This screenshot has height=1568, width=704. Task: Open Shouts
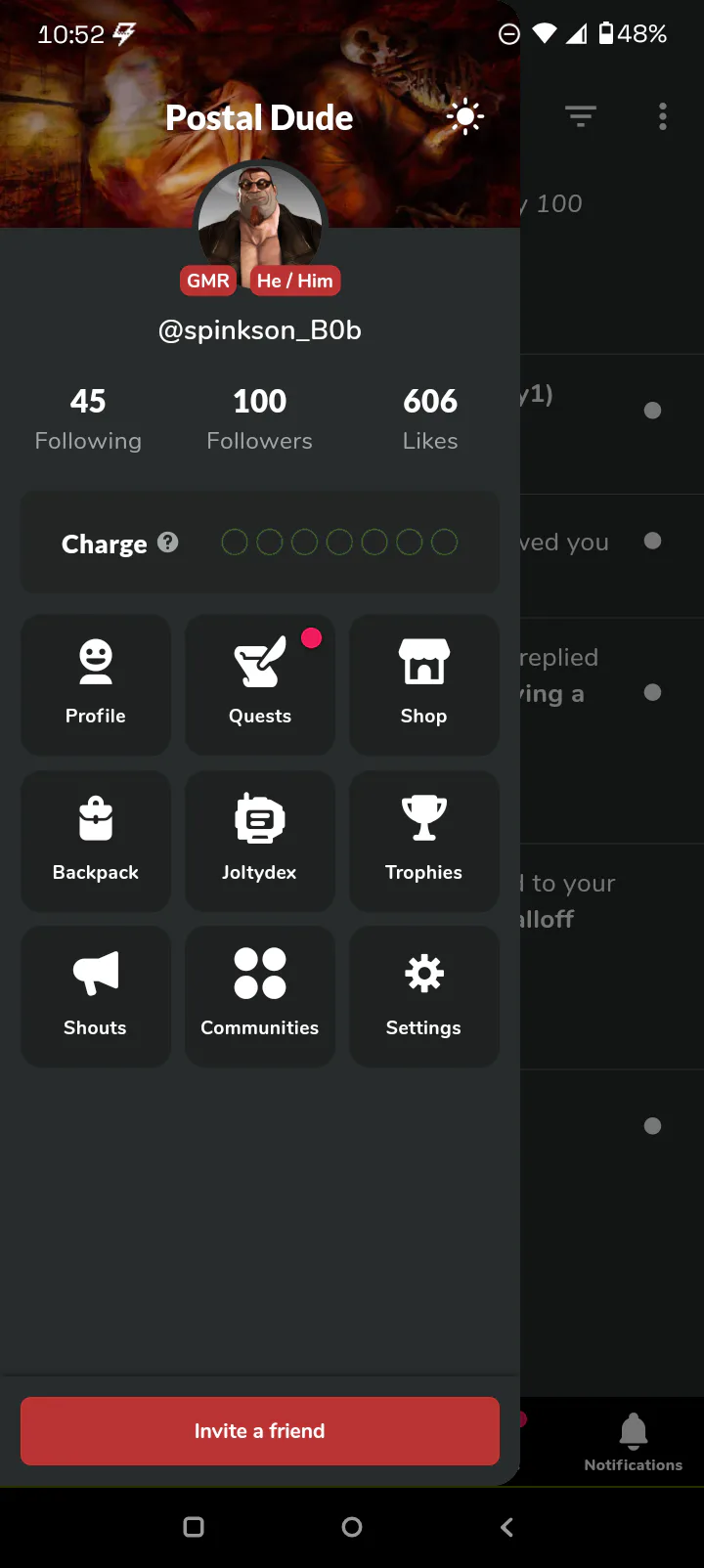pos(96,996)
